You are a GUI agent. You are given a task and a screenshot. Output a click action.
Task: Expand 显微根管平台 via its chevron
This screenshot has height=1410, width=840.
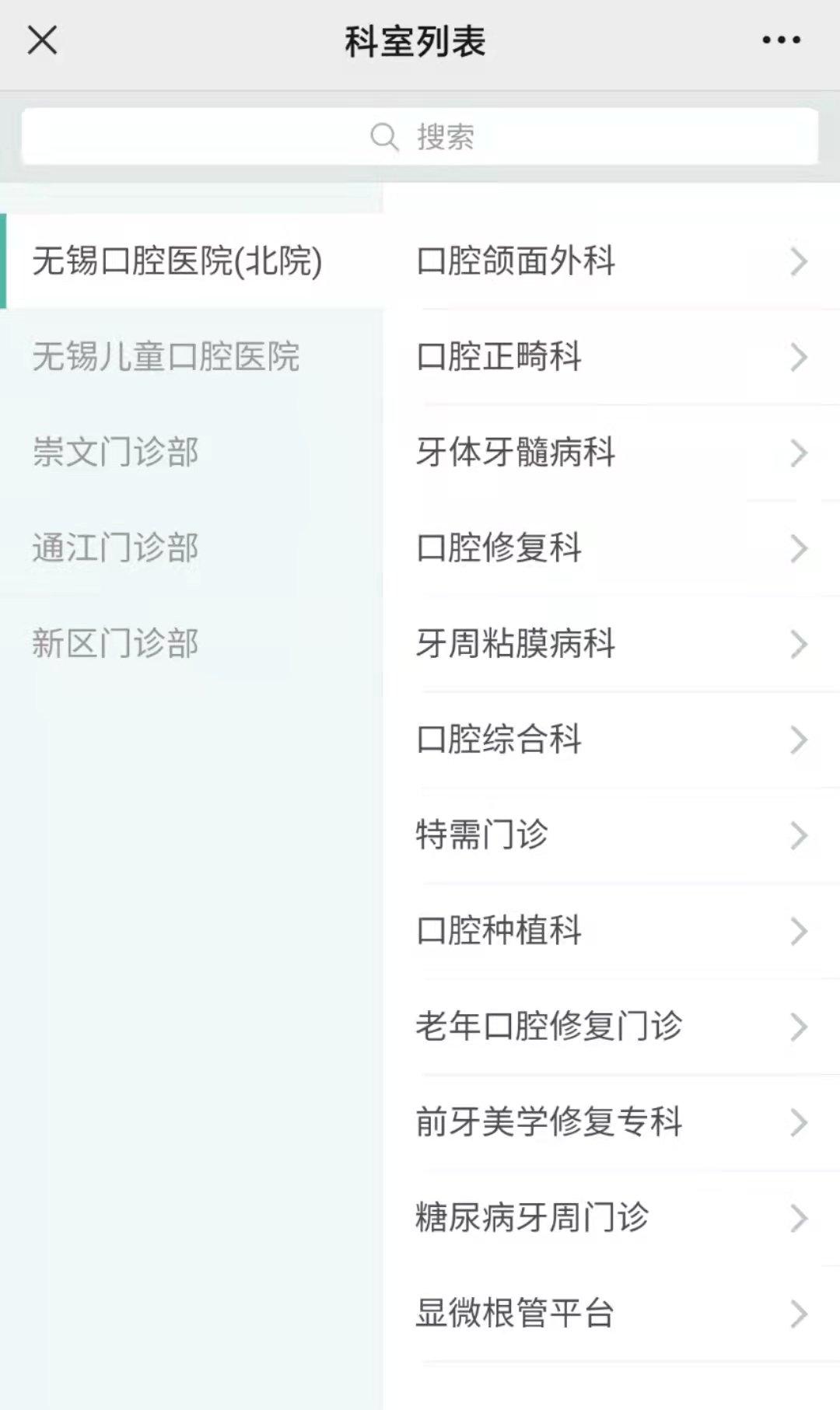tap(800, 1314)
